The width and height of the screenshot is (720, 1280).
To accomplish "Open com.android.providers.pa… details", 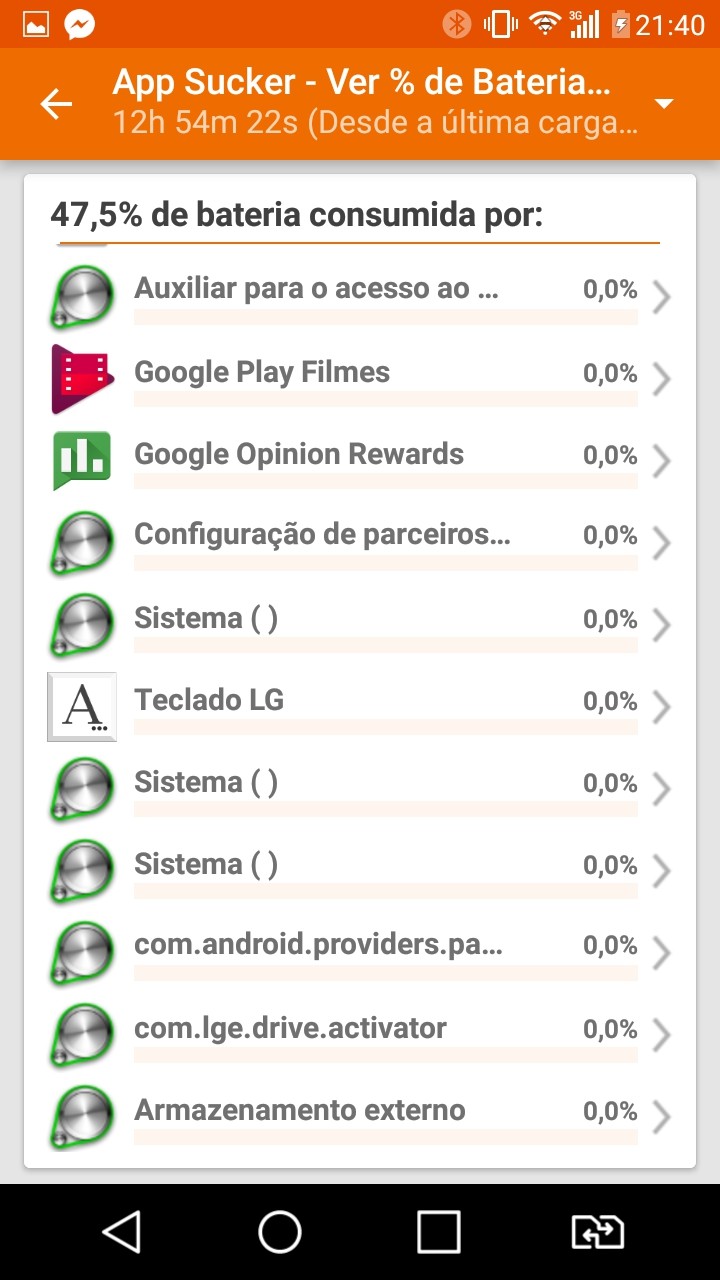I will pos(360,952).
